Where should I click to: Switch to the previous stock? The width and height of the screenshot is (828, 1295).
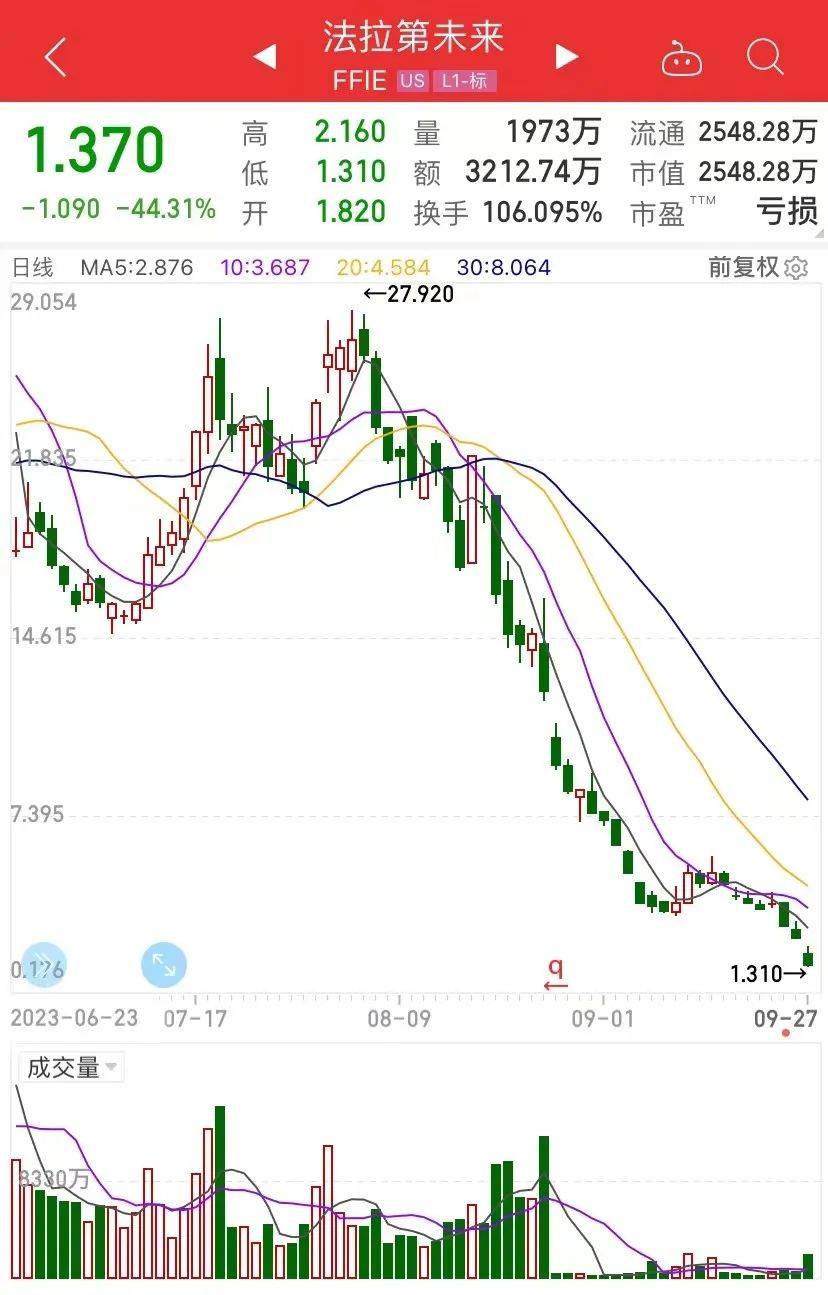264,57
